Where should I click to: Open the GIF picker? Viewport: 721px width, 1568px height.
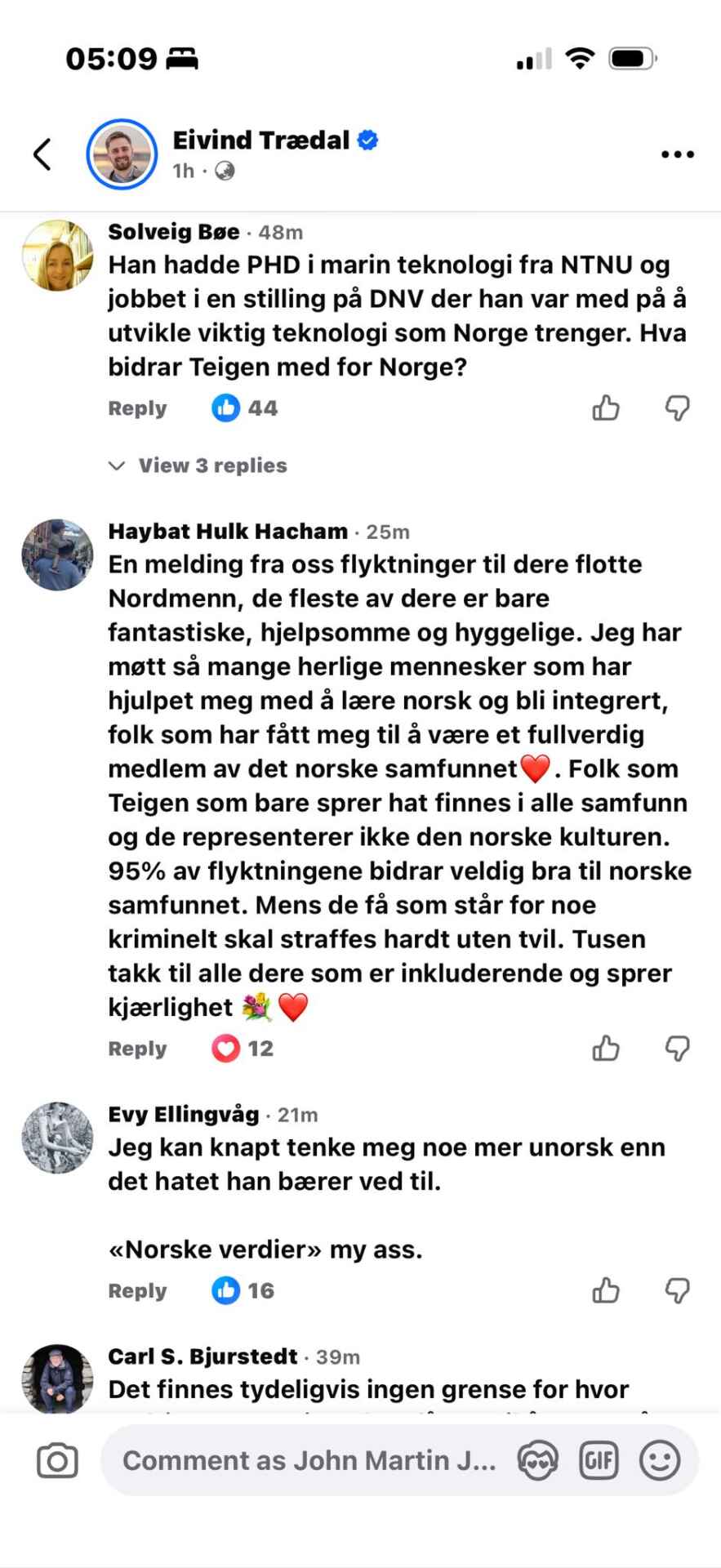(599, 1461)
